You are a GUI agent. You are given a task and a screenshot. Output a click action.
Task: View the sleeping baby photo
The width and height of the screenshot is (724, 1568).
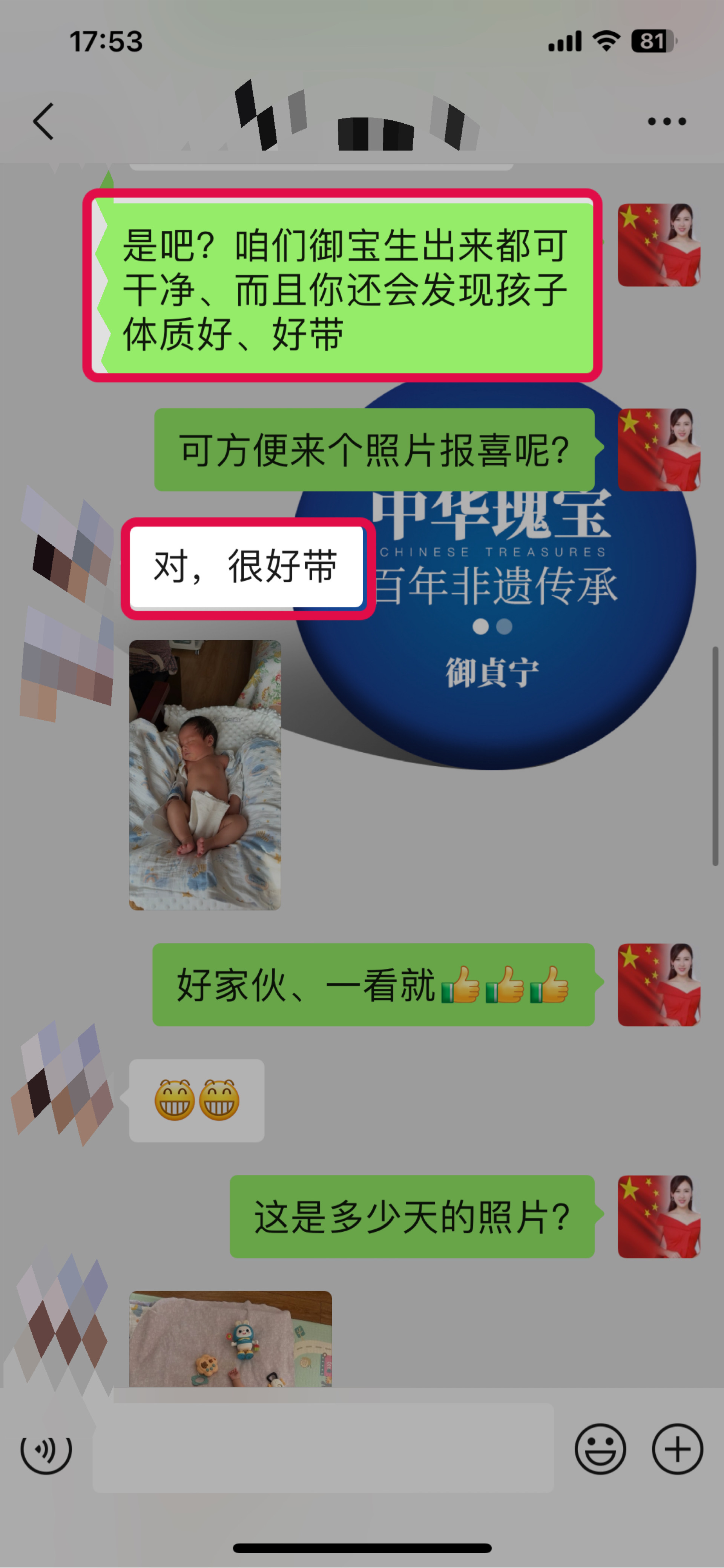[205, 775]
